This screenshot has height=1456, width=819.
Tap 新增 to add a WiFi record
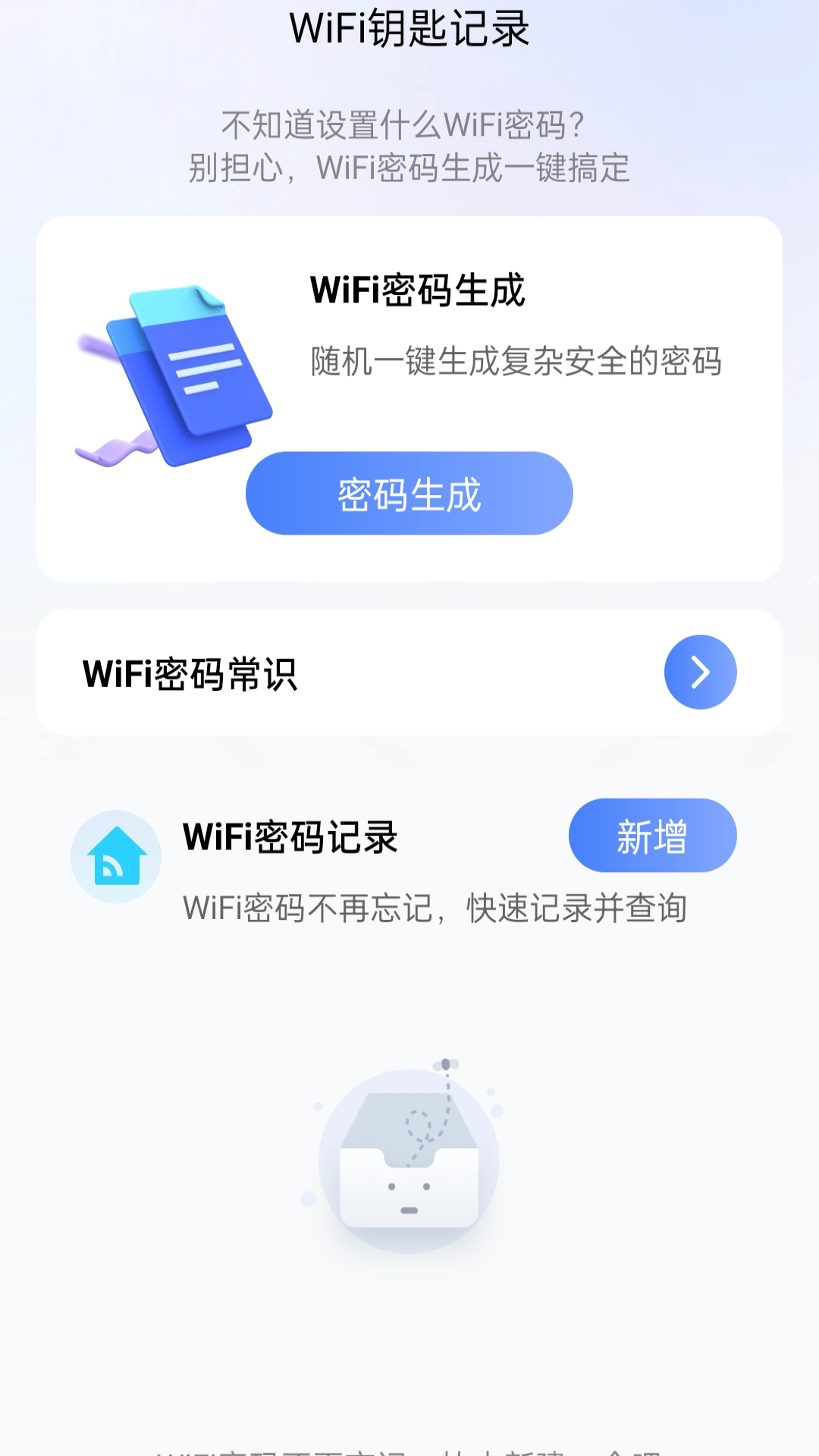(x=651, y=835)
